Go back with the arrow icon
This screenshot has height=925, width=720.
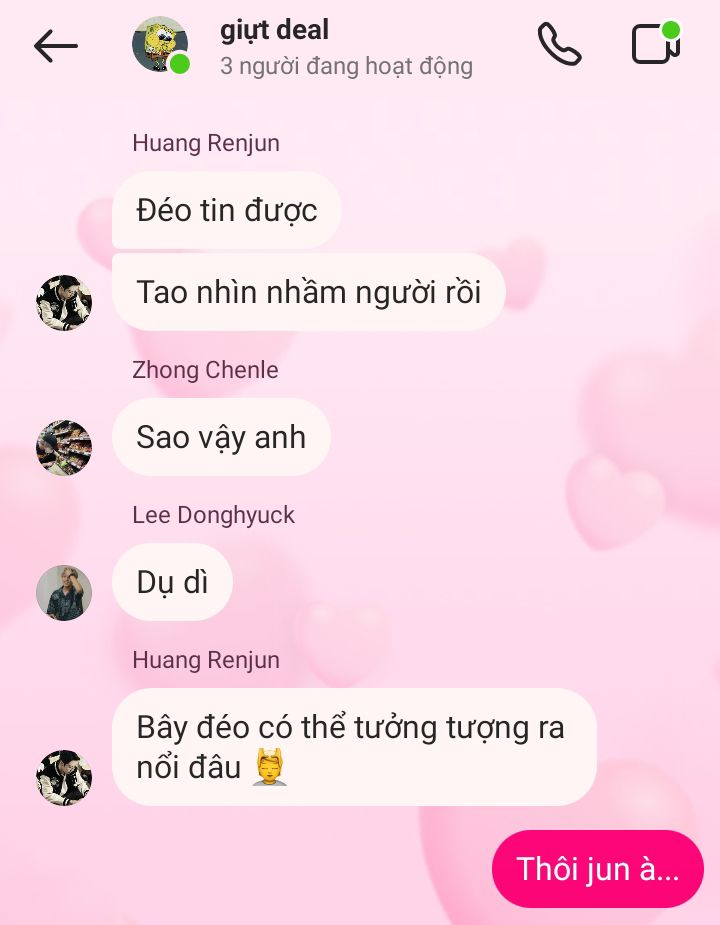tap(55, 45)
